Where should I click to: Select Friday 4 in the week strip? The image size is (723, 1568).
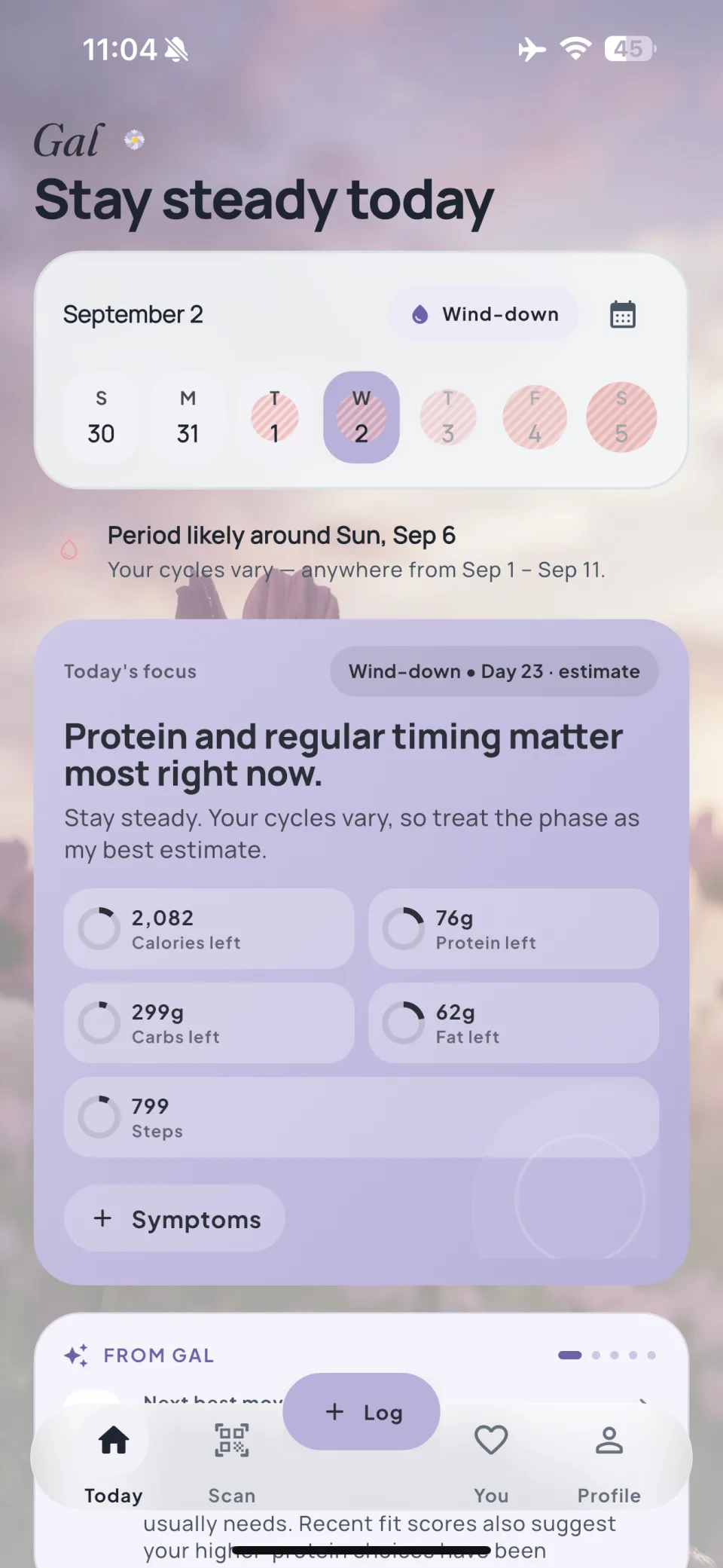(x=535, y=417)
